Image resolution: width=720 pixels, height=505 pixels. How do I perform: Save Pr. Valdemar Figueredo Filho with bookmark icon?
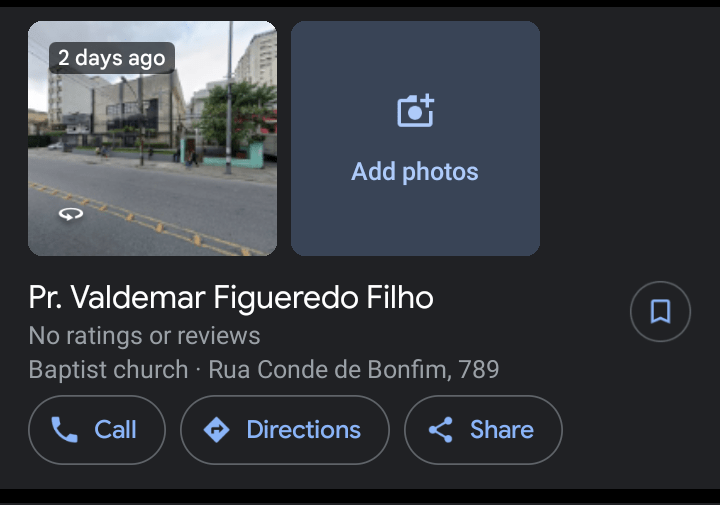[x=660, y=313]
